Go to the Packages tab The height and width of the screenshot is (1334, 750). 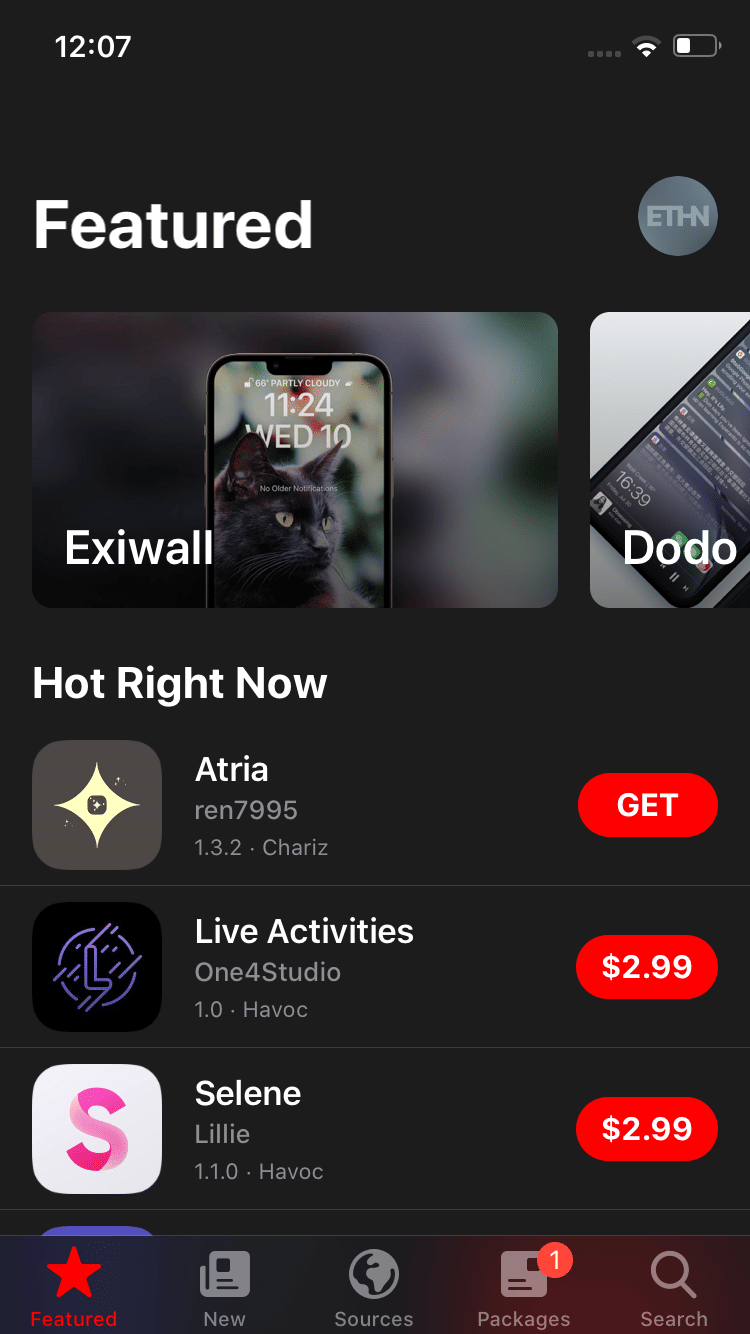524,1290
